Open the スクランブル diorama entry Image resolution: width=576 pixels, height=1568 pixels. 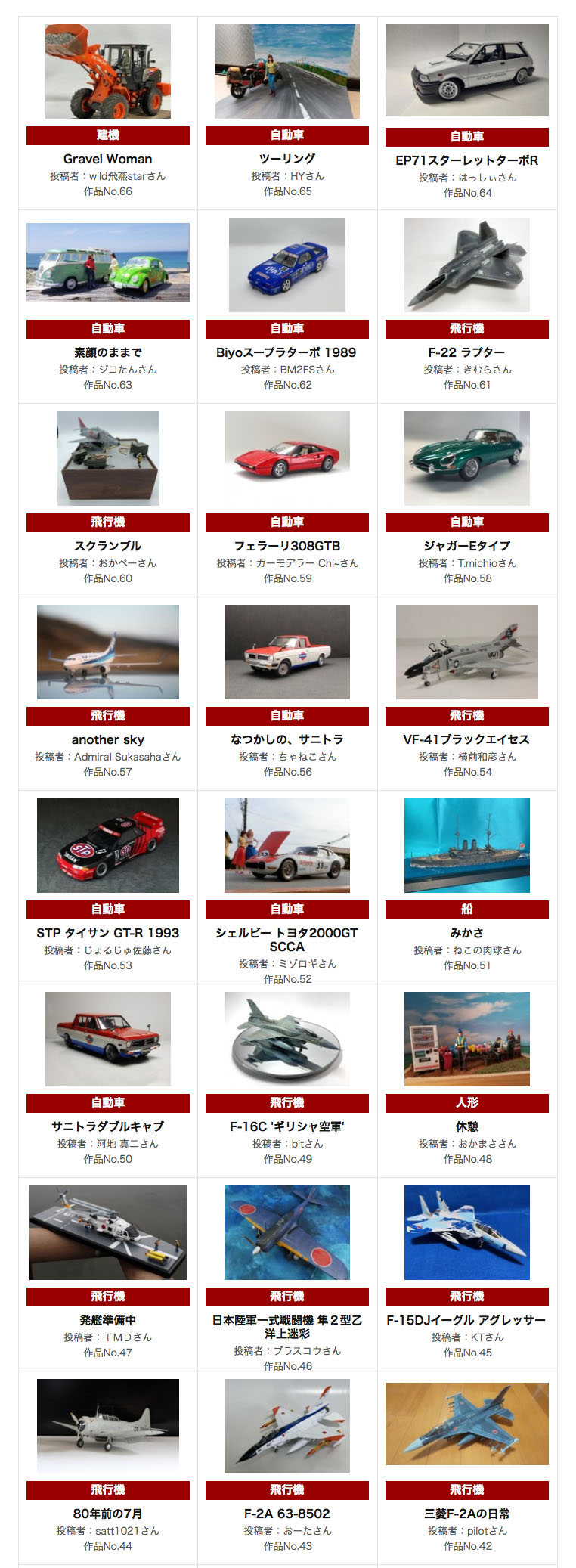coord(107,546)
